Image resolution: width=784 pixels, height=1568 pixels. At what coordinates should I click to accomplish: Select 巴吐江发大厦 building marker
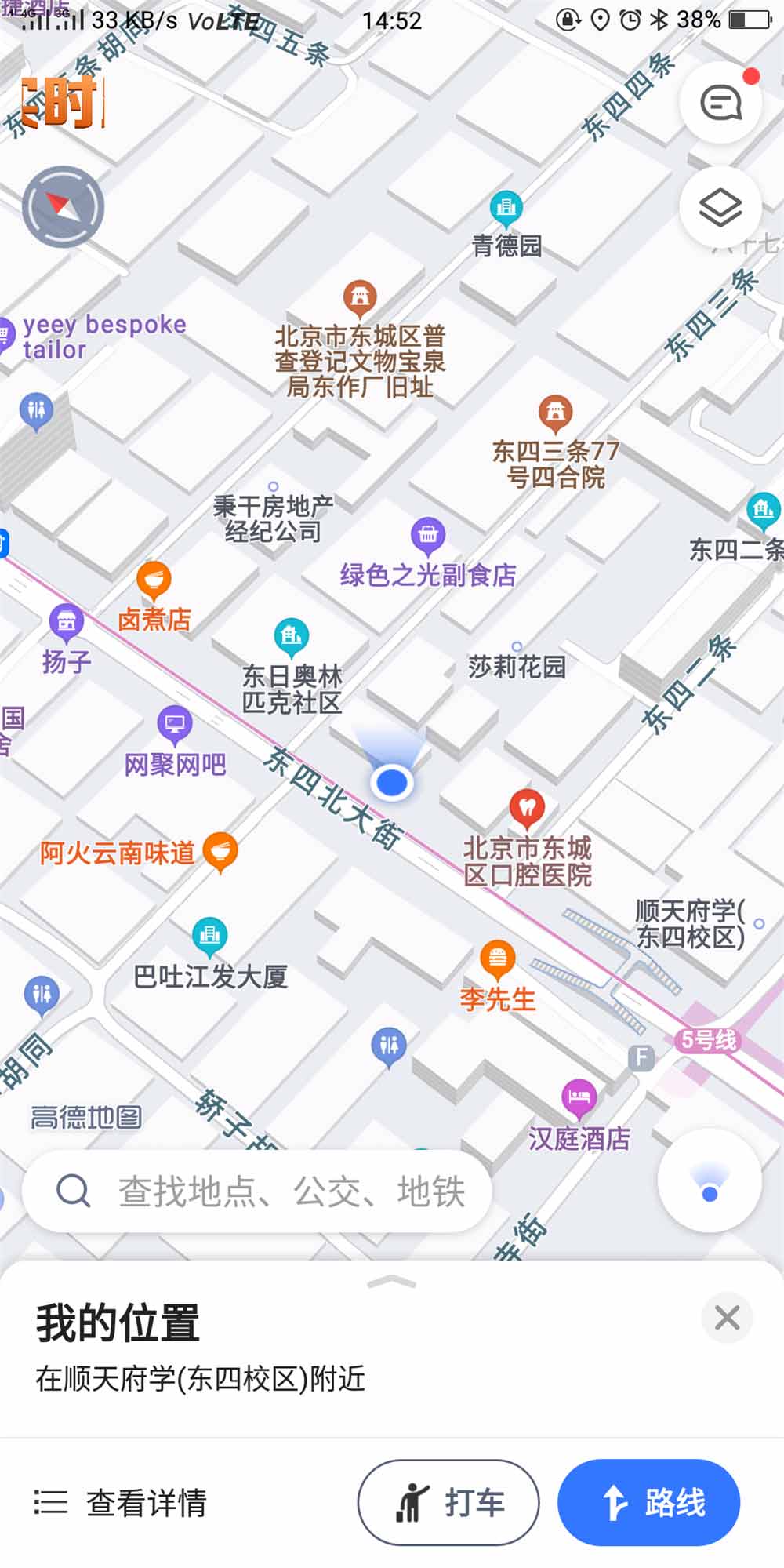tap(209, 936)
